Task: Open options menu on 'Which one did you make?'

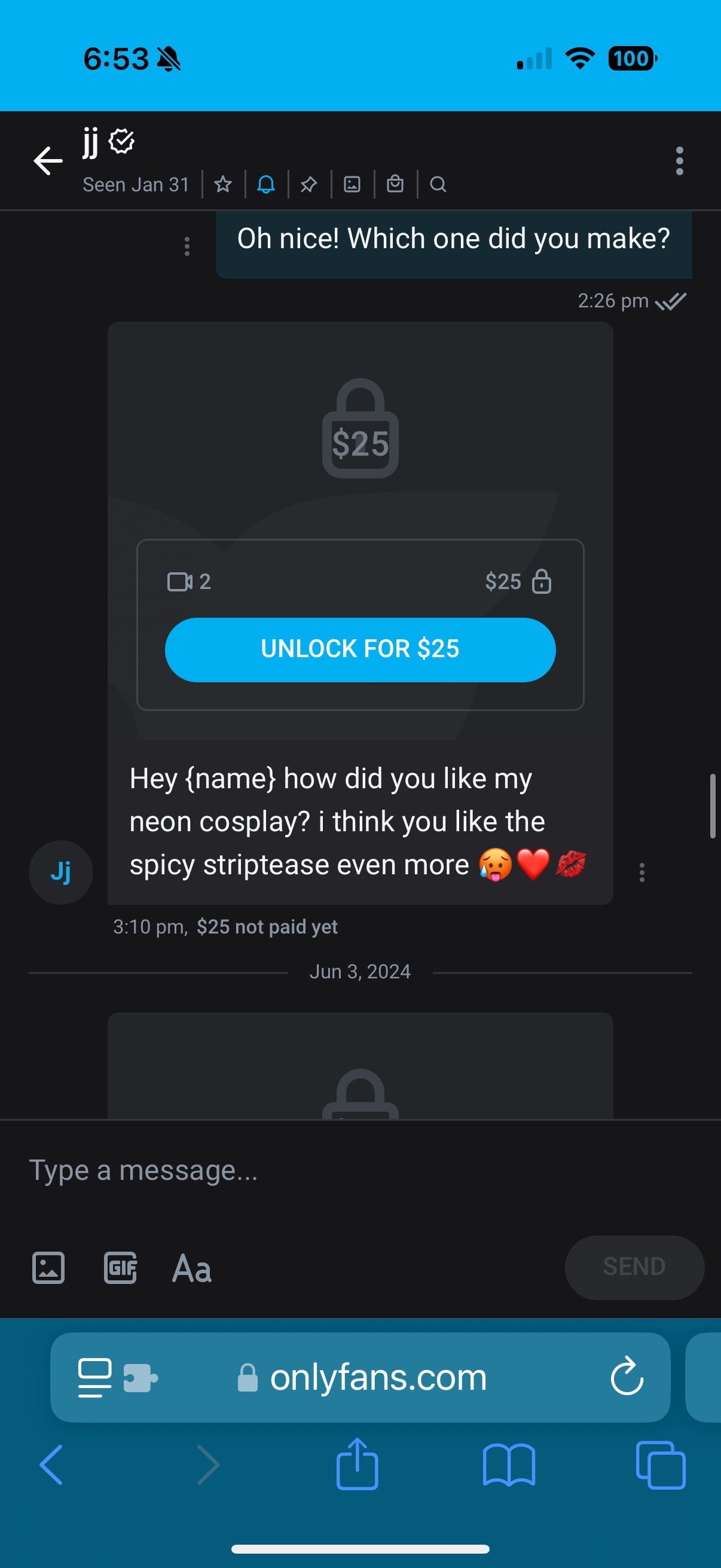Action: pyautogui.click(x=187, y=246)
